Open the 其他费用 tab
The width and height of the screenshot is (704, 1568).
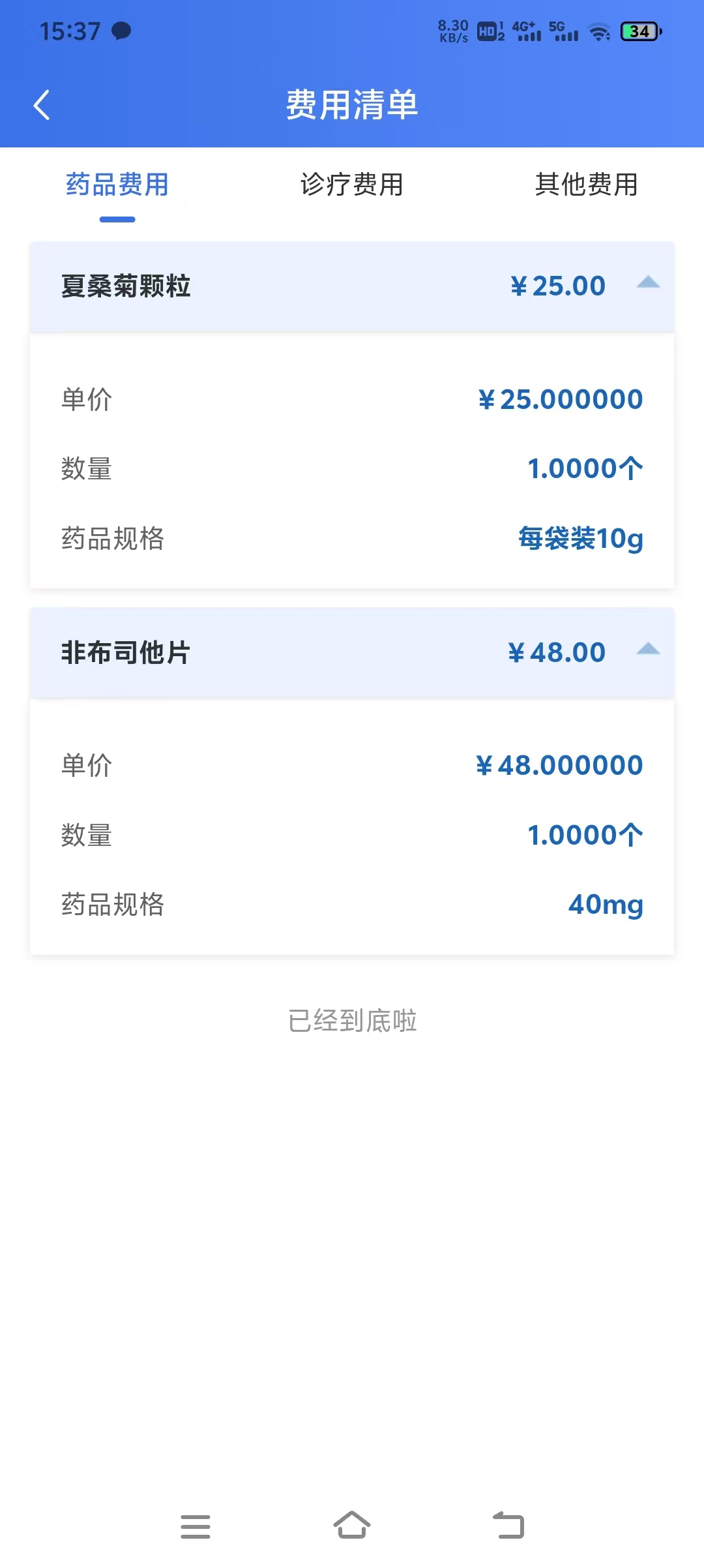[x=586, y=185]
